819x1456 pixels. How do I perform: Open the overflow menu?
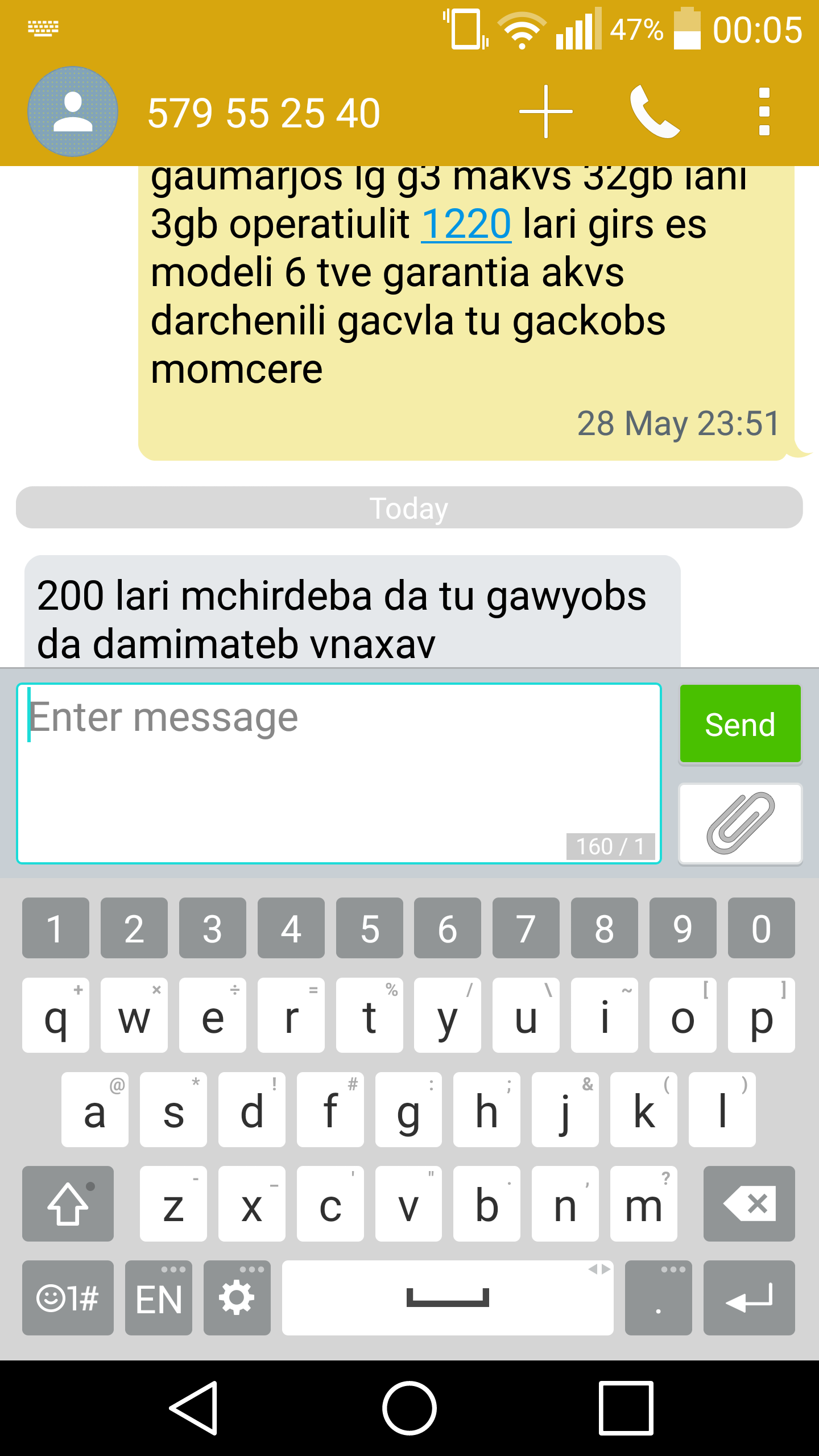click(x=764, y=111)
